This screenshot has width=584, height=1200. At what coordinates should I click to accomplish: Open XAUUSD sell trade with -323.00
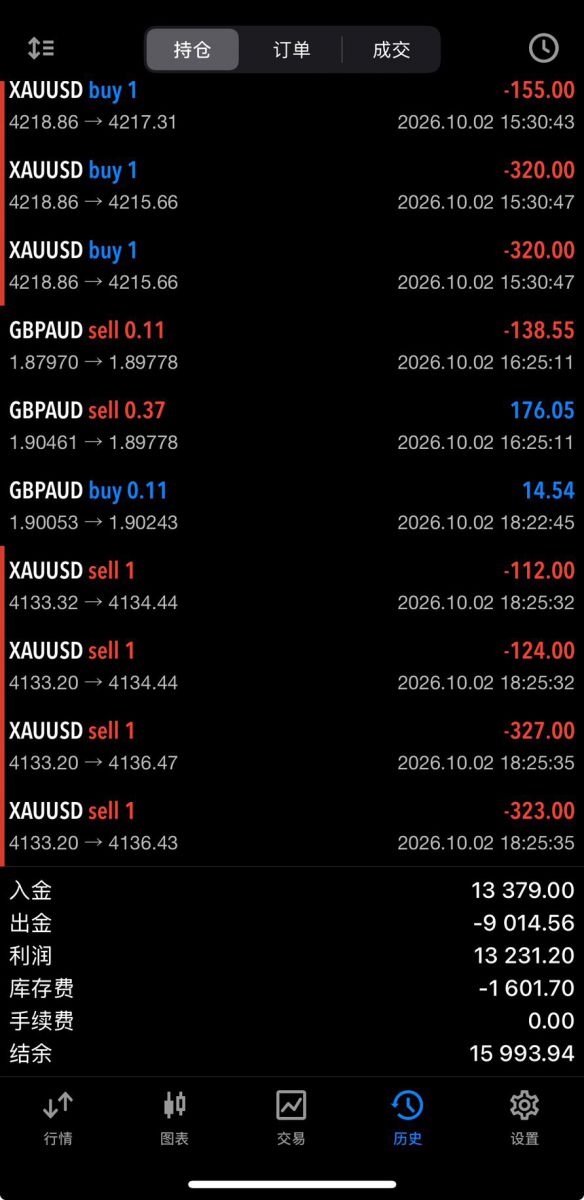pos(292,826)
